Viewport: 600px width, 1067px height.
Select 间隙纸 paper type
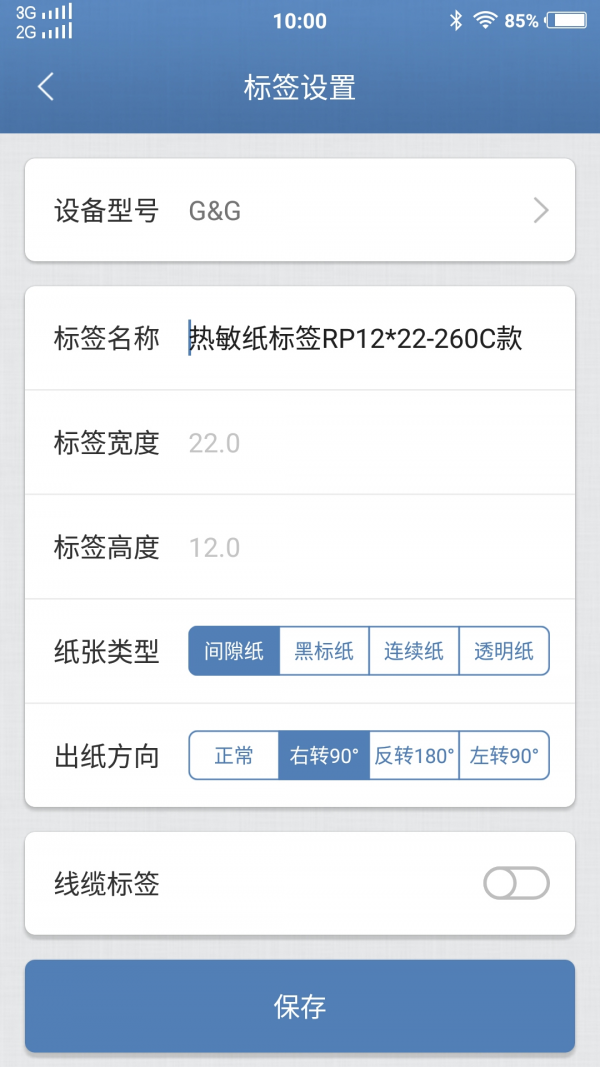(234, 652)
